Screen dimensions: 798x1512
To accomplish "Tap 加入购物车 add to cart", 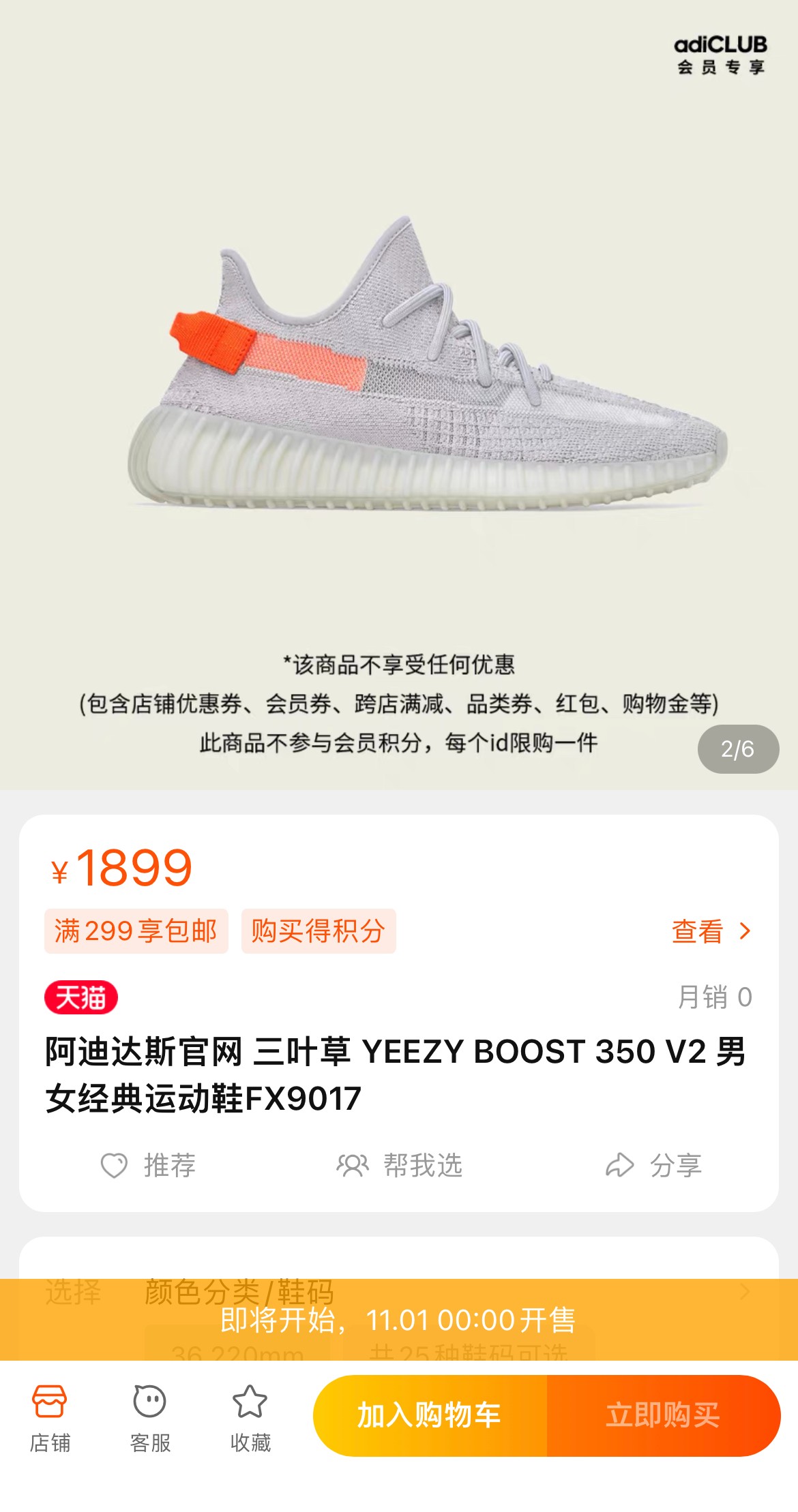I will click(x=430, y=1415).
